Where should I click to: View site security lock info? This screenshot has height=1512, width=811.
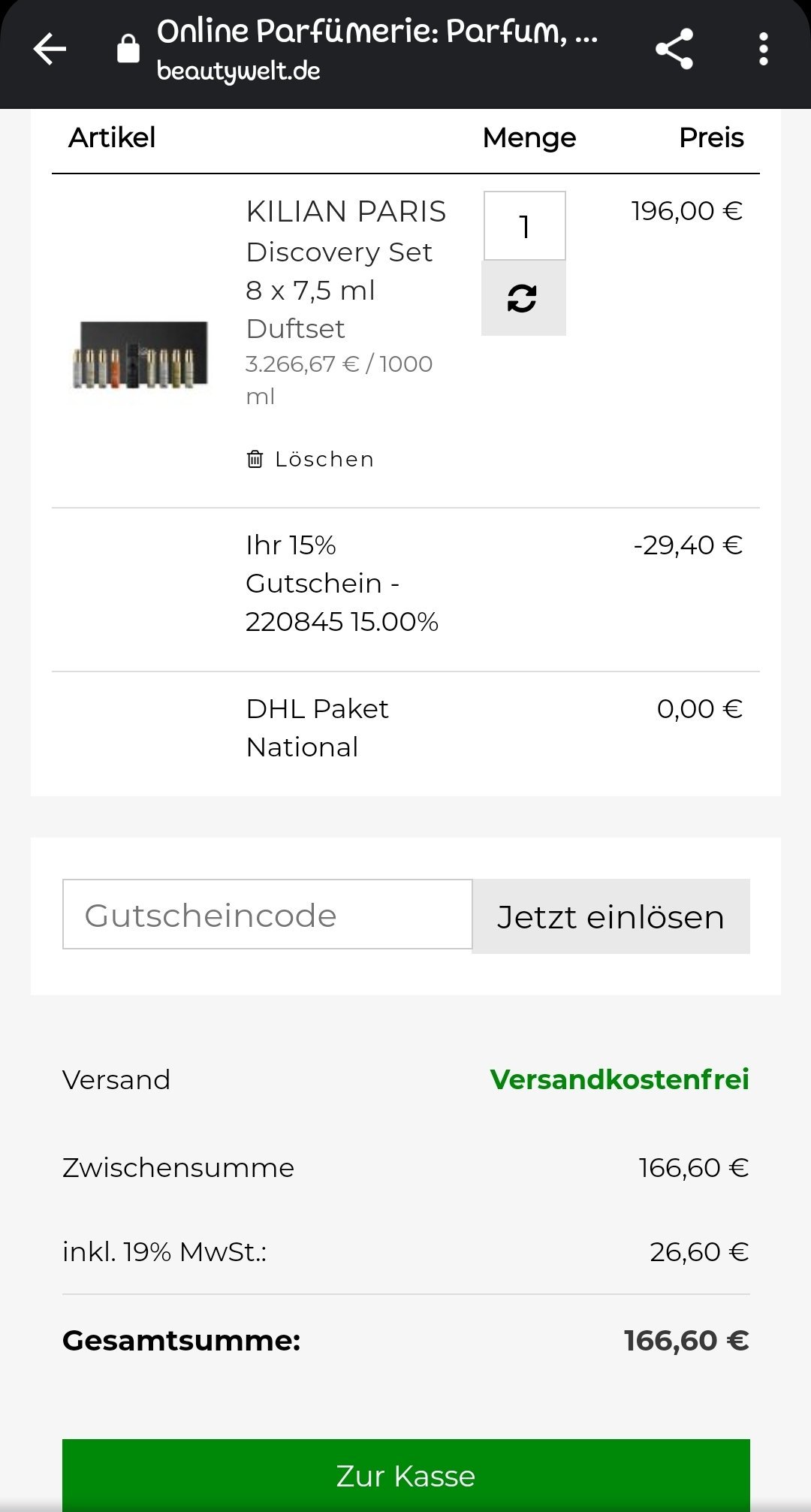(x=128, y=50)
